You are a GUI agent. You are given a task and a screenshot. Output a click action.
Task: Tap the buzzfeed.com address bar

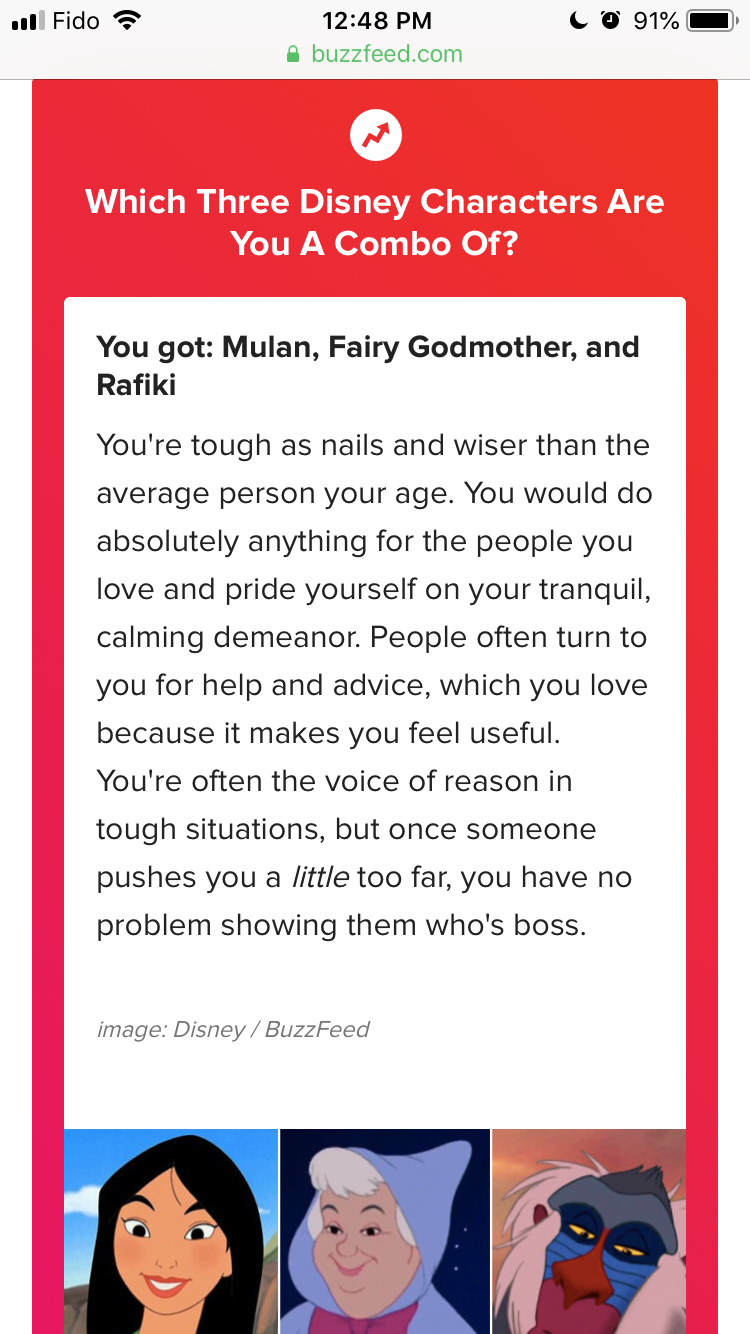click(375, 54)
